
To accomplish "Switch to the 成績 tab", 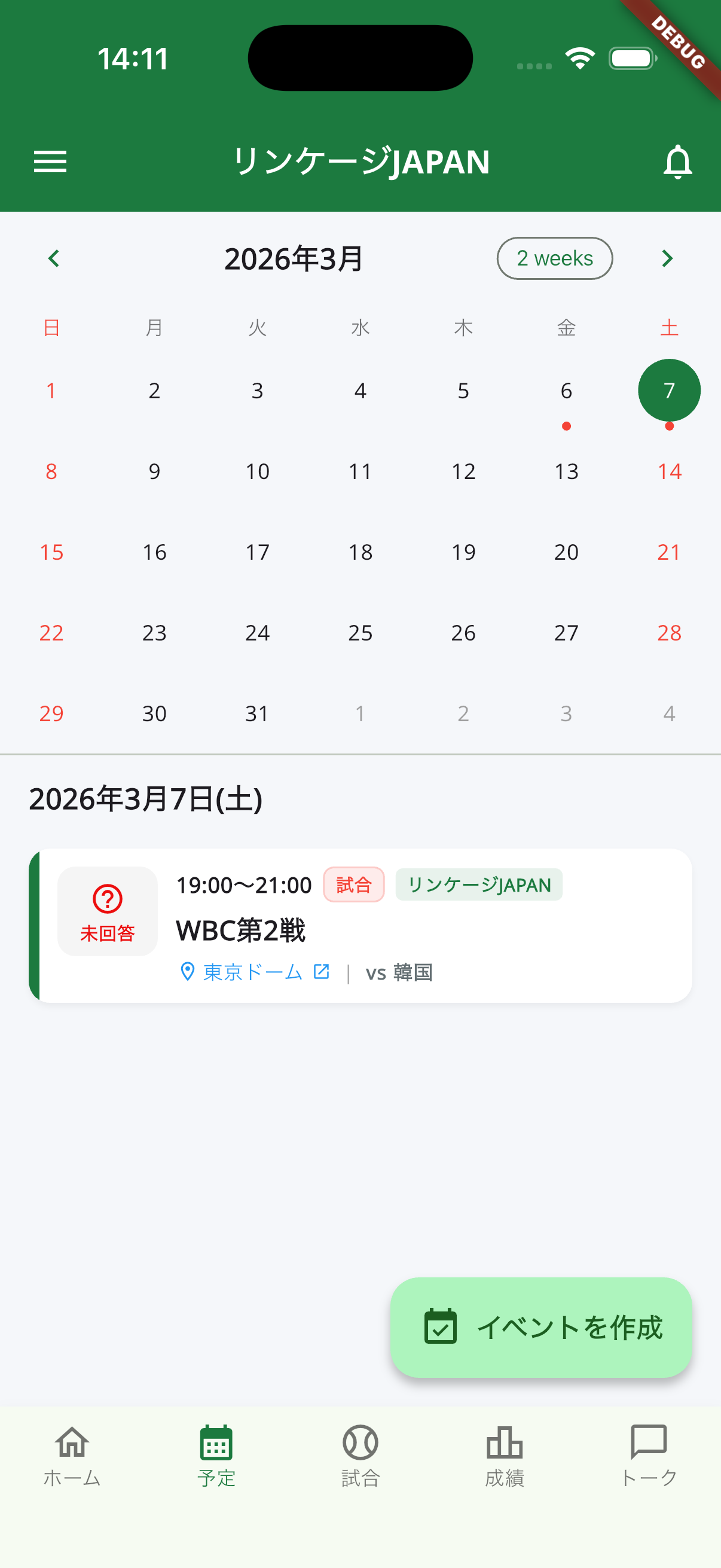I will click(x=505, y=1456).
